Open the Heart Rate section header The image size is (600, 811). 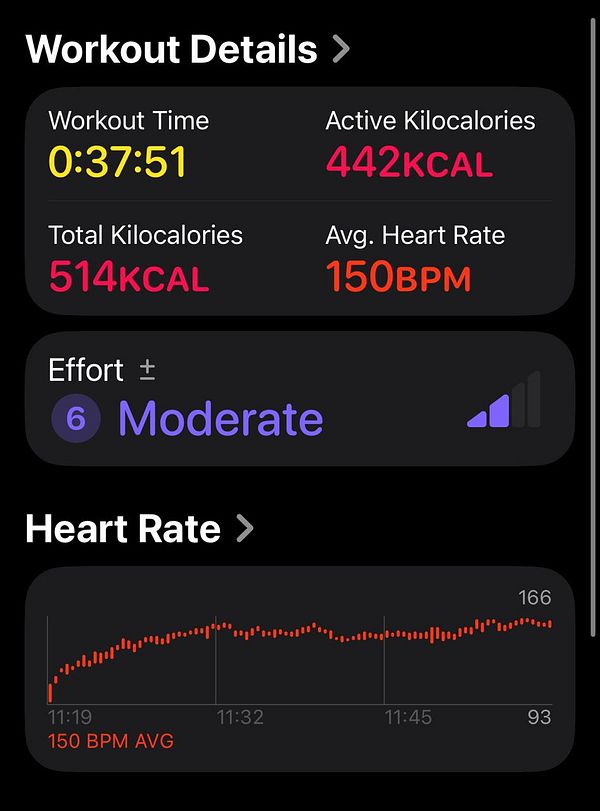coord(139,528)
